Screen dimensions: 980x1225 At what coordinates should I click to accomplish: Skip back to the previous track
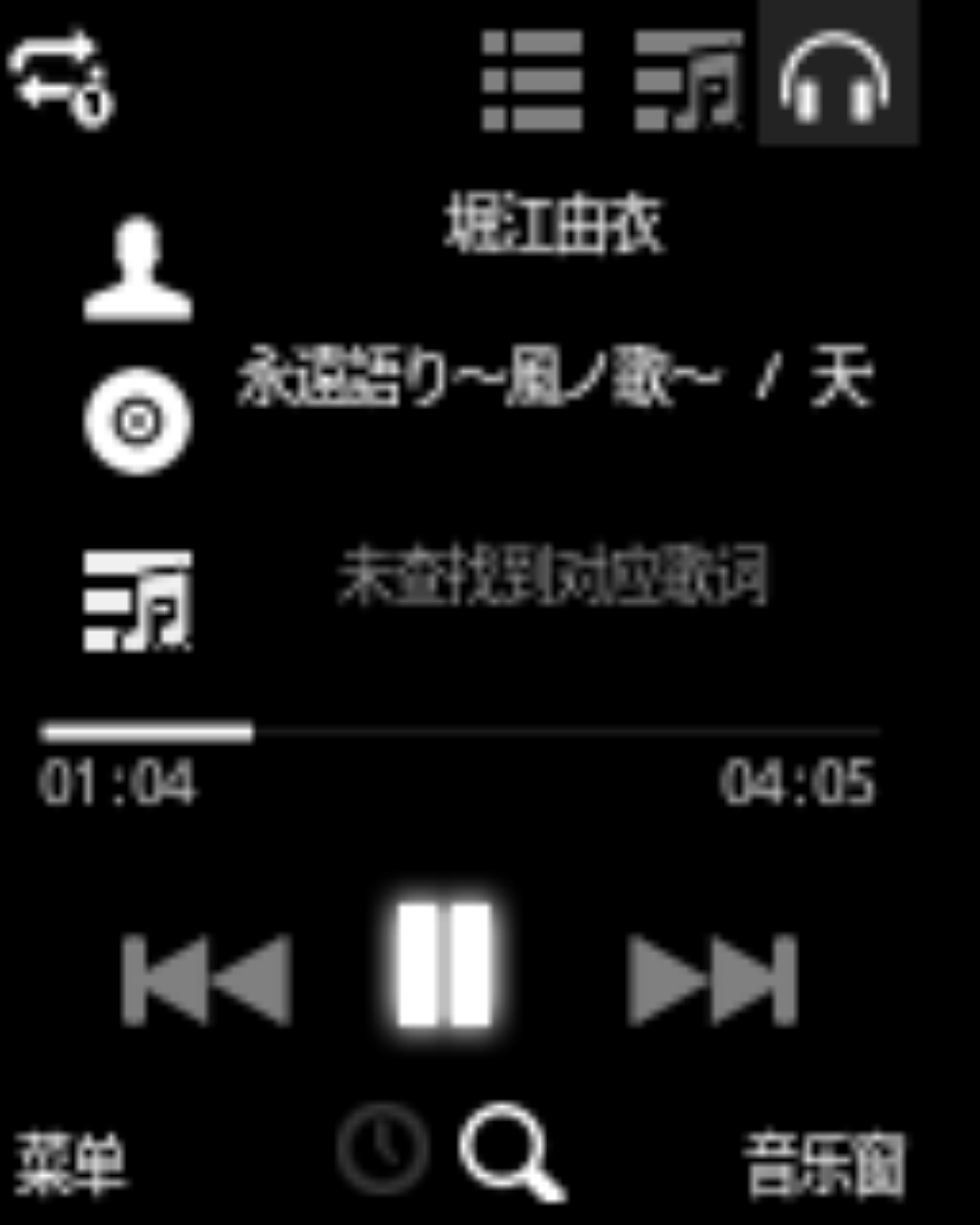point(207,980)
